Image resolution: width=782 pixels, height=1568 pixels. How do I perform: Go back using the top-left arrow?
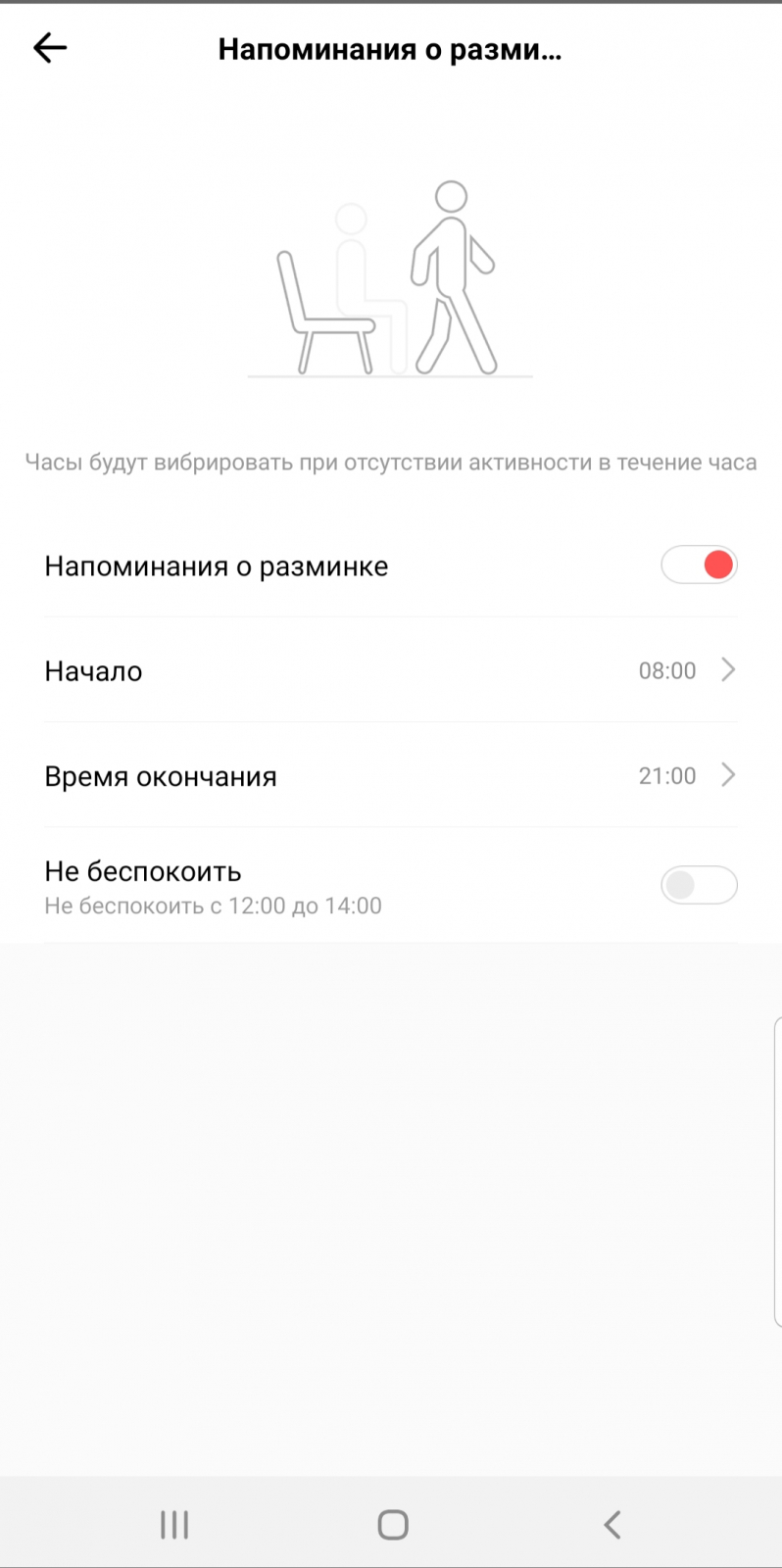tap(50, 48)
